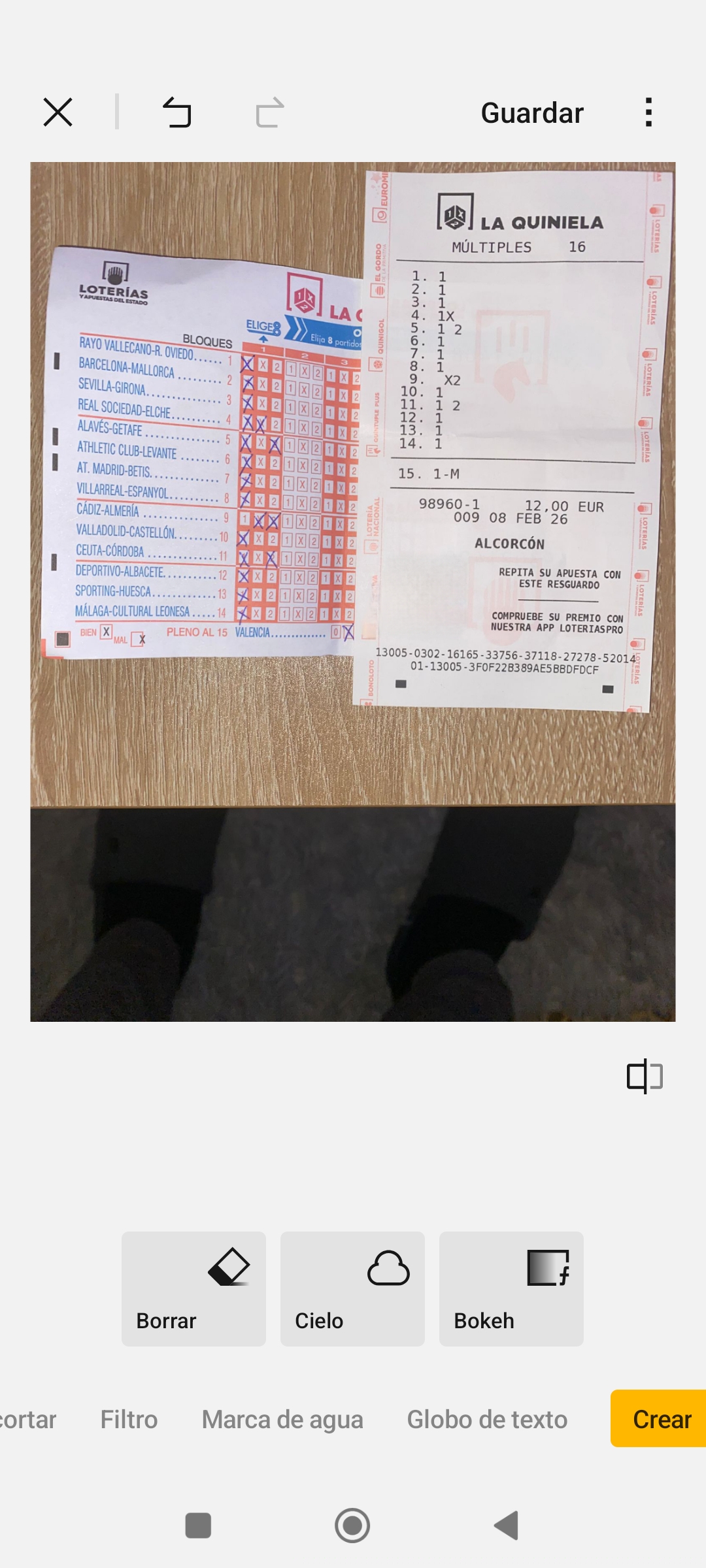Viewport: 706px width, 1568px height.
Task: Switch to the Globo de texto tab
Action: point(487,1420)
